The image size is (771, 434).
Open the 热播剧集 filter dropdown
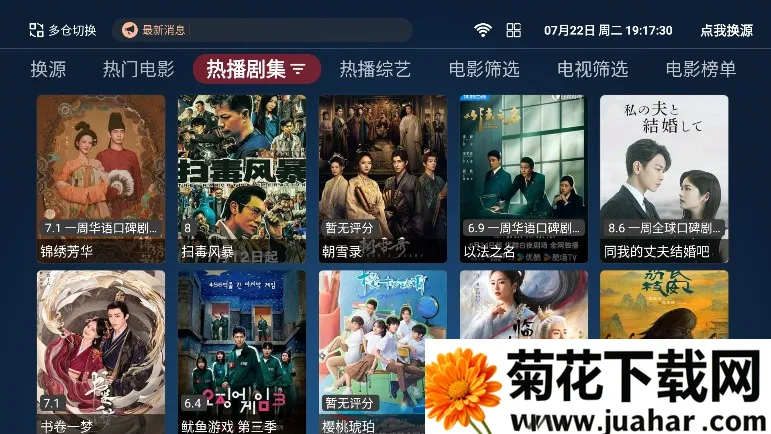click(x=256, y=69)
